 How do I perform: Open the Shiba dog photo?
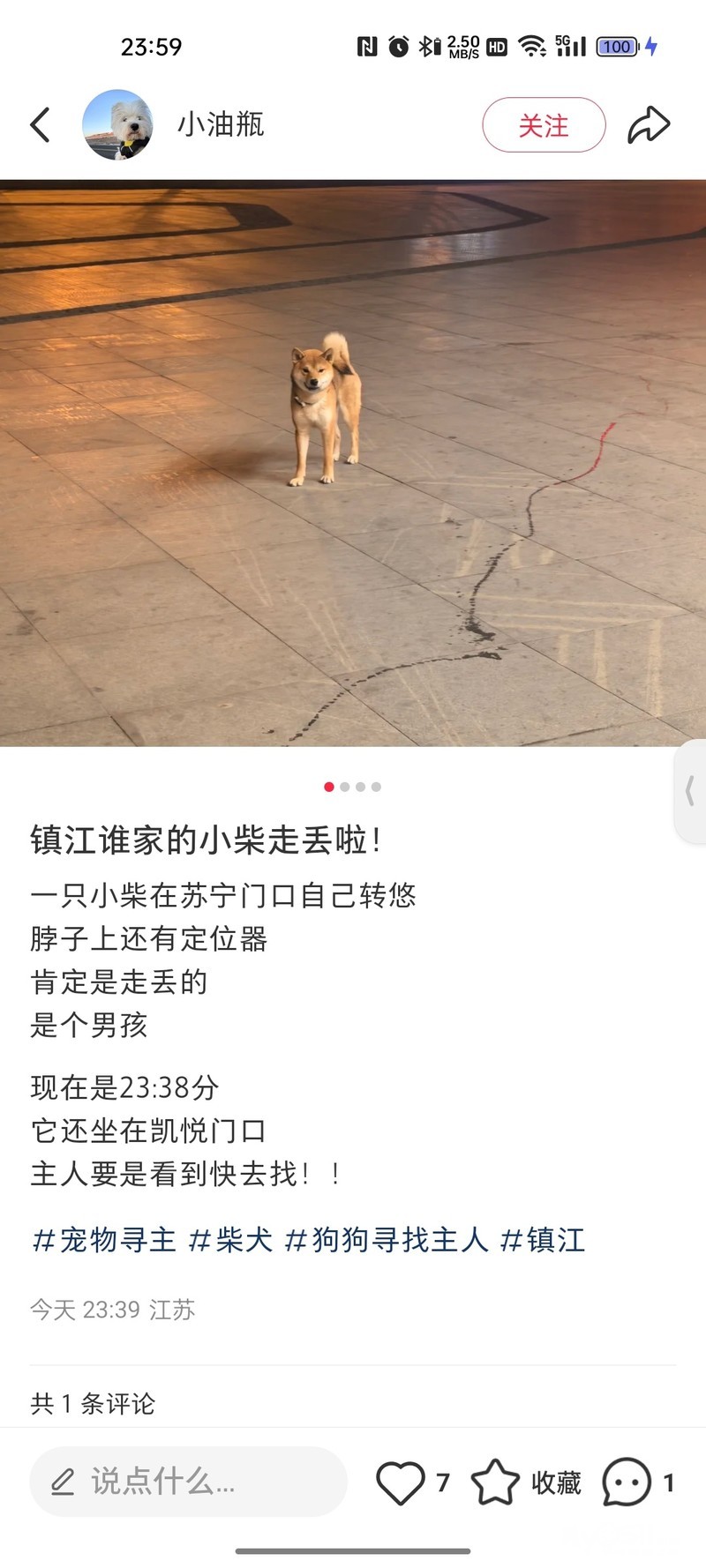[x=353, y=463]
